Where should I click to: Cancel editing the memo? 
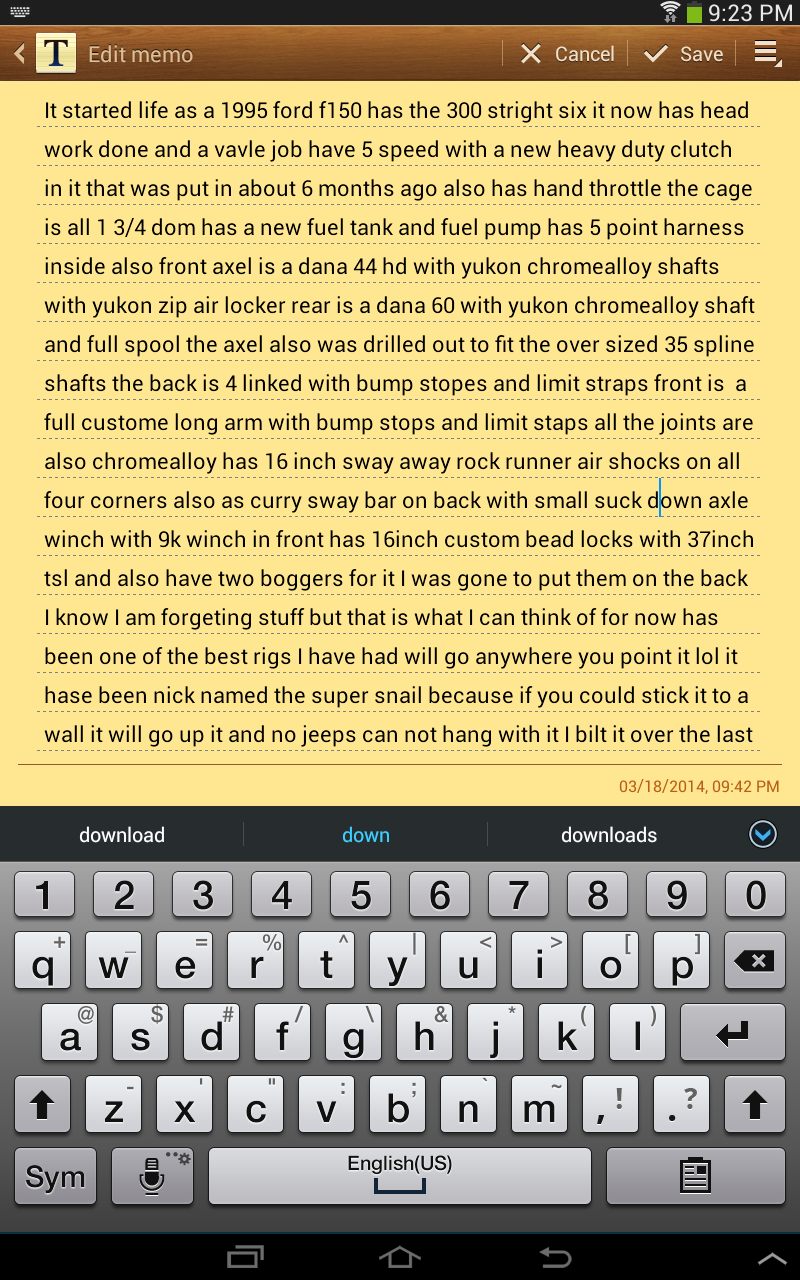pyautogui.click(x=567, y=54)
